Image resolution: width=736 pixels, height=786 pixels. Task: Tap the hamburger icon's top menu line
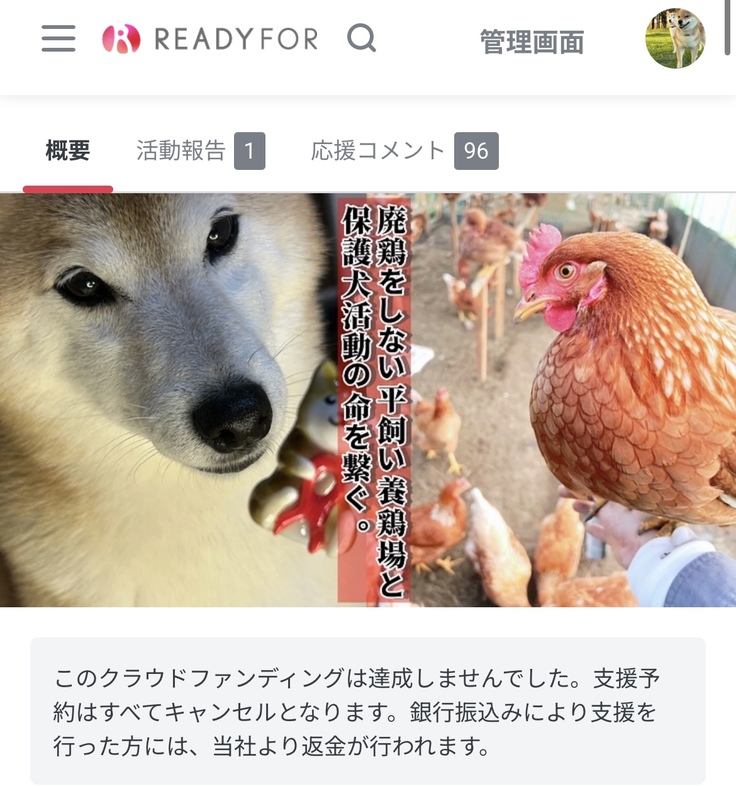coord(56,28)
